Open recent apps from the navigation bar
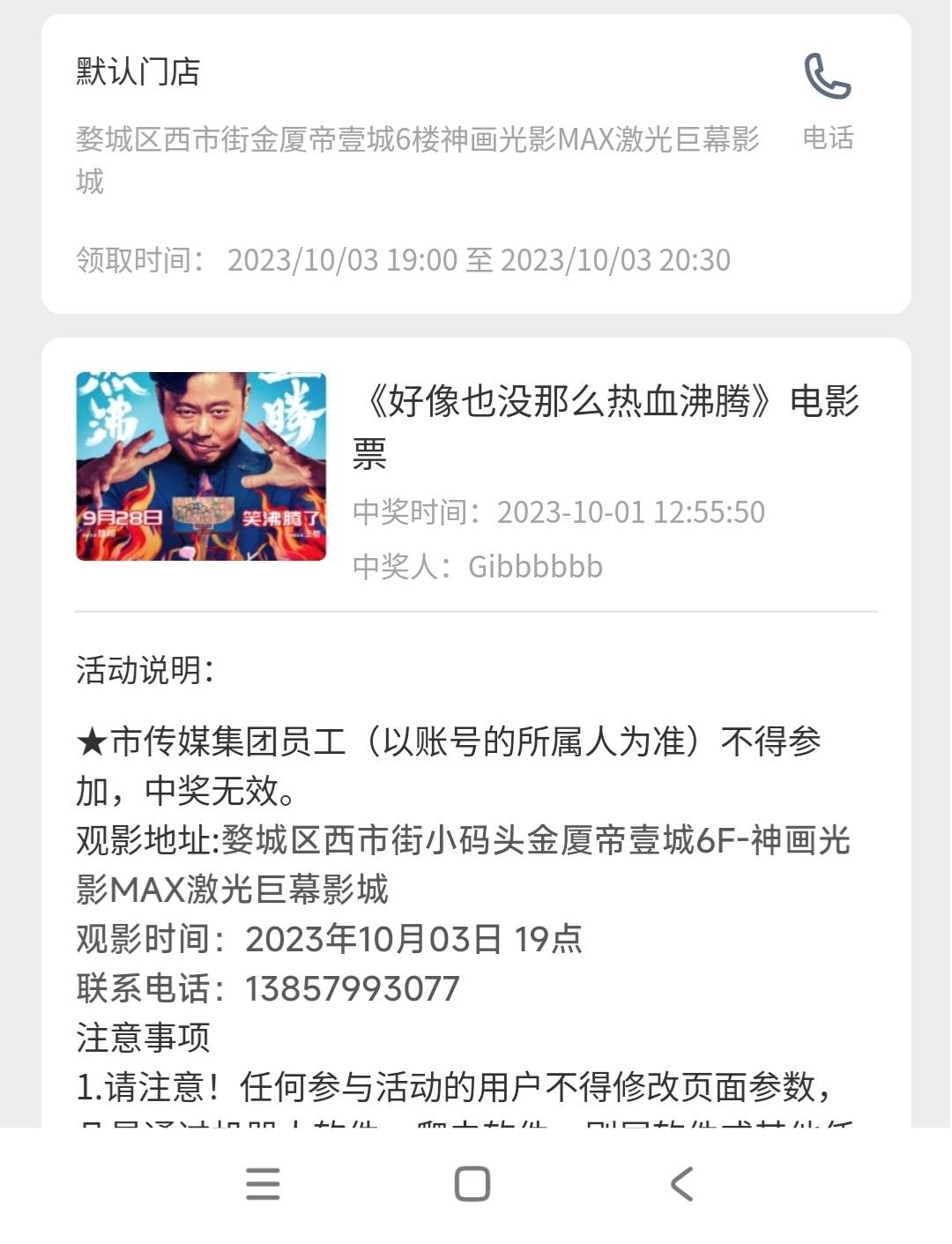 pos(263,1184)
